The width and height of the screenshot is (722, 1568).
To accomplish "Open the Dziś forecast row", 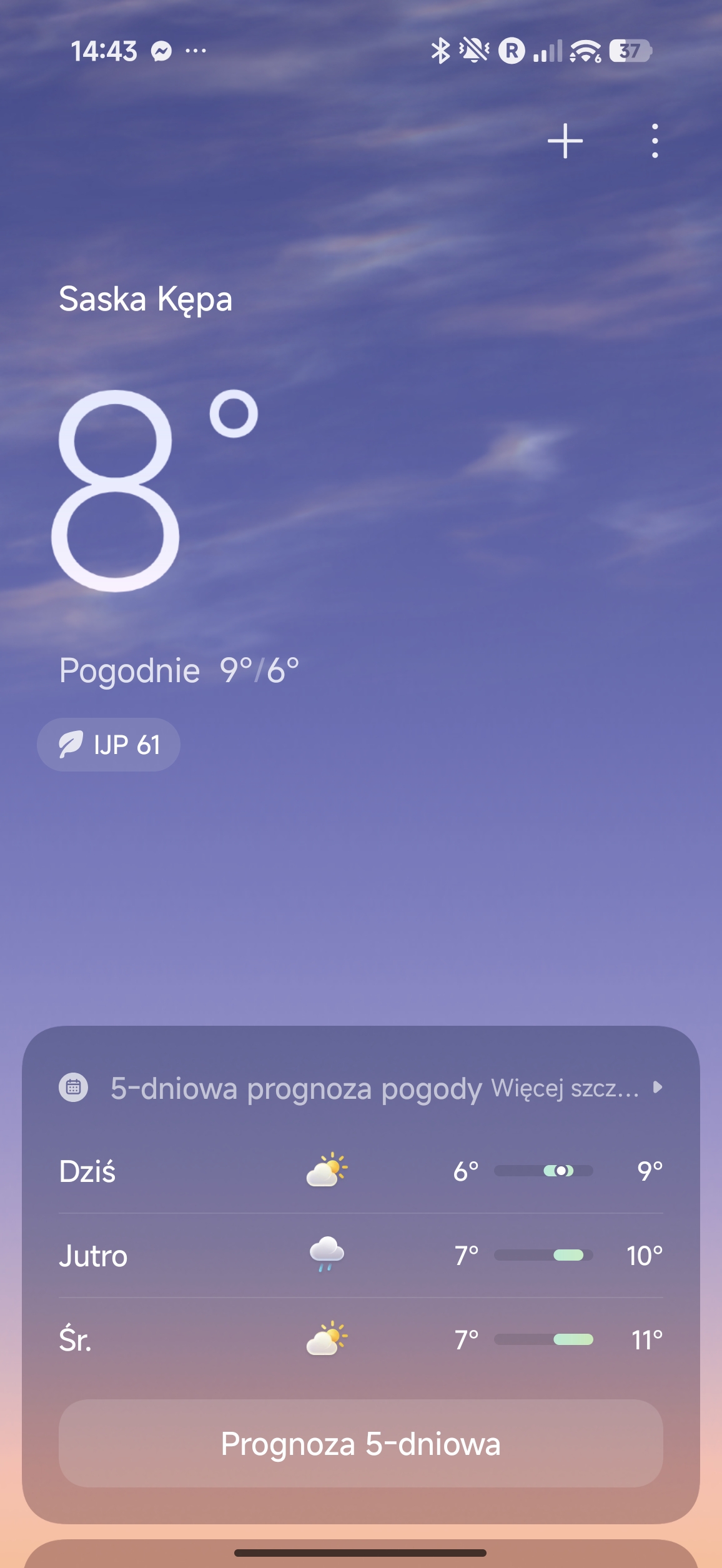I will click(x=361, y=1171).
